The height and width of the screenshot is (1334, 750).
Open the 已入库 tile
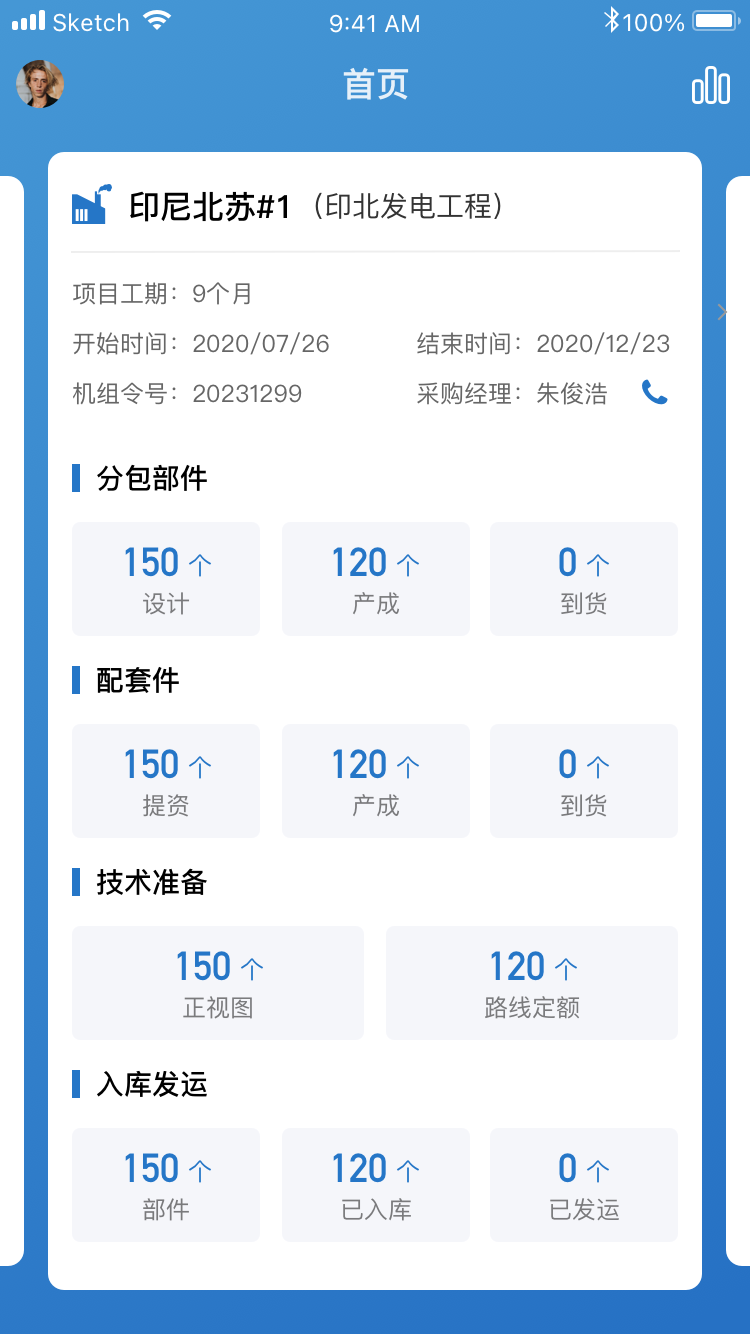pos(376,1185)
